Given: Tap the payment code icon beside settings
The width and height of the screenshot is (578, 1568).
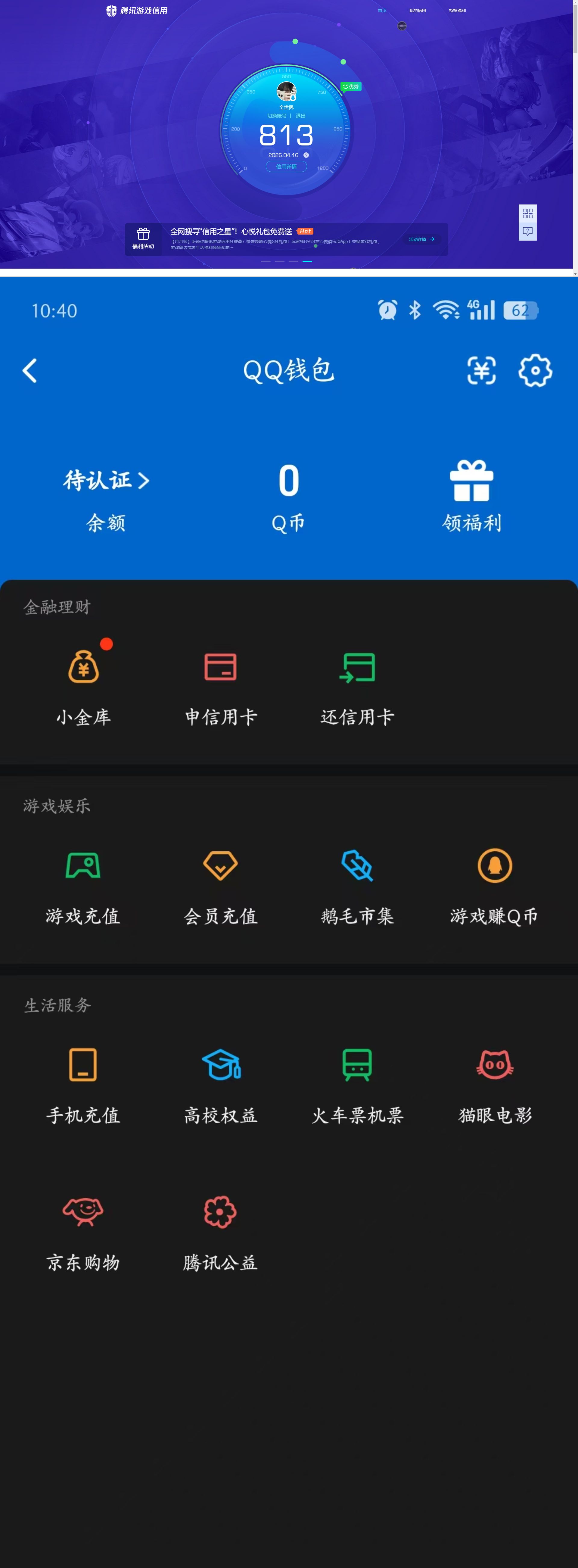Looking at the screenshot, I should (483, 370).
